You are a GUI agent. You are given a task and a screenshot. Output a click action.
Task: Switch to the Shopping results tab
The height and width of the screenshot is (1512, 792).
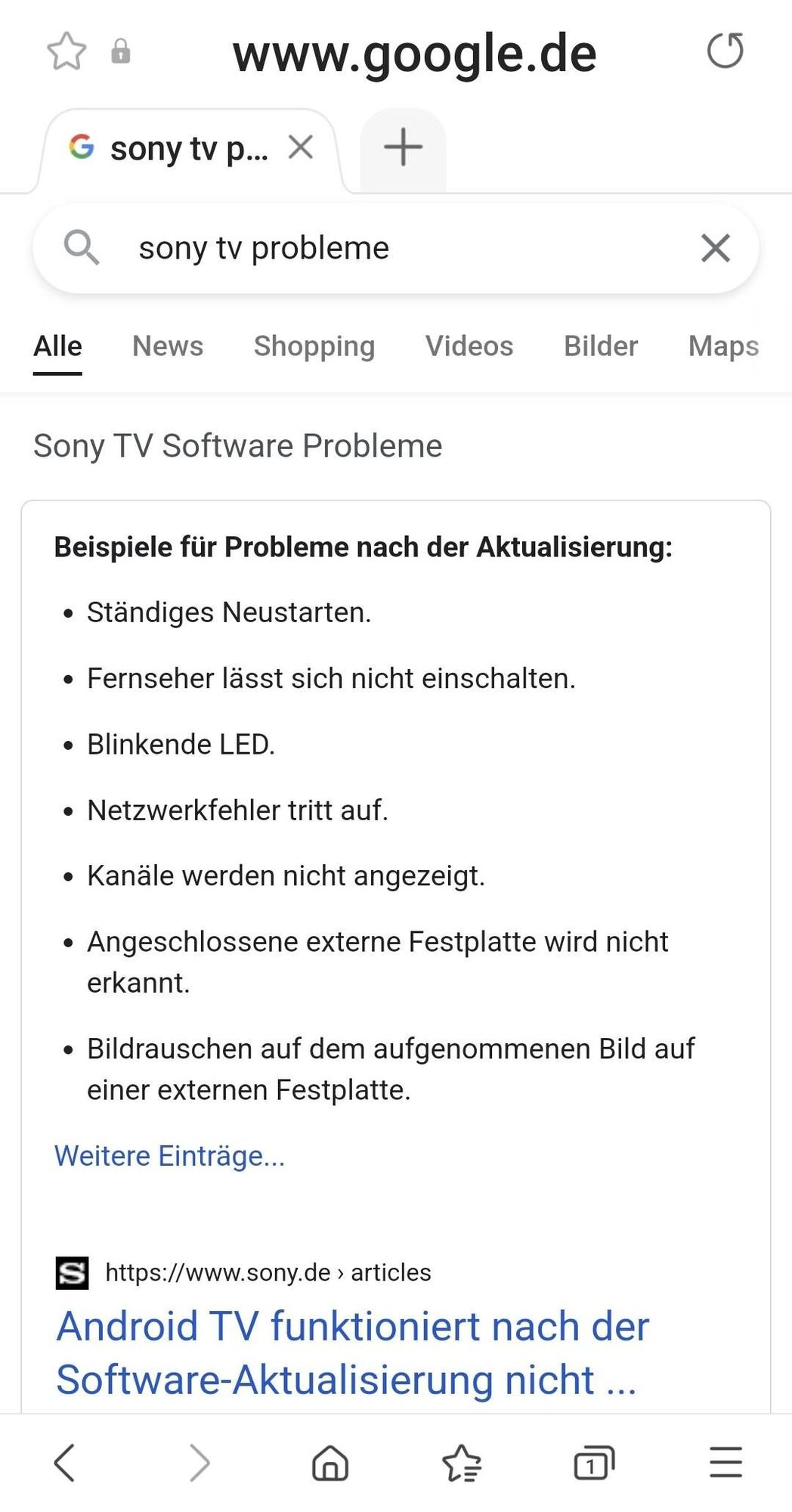click(x=314, y=346)
